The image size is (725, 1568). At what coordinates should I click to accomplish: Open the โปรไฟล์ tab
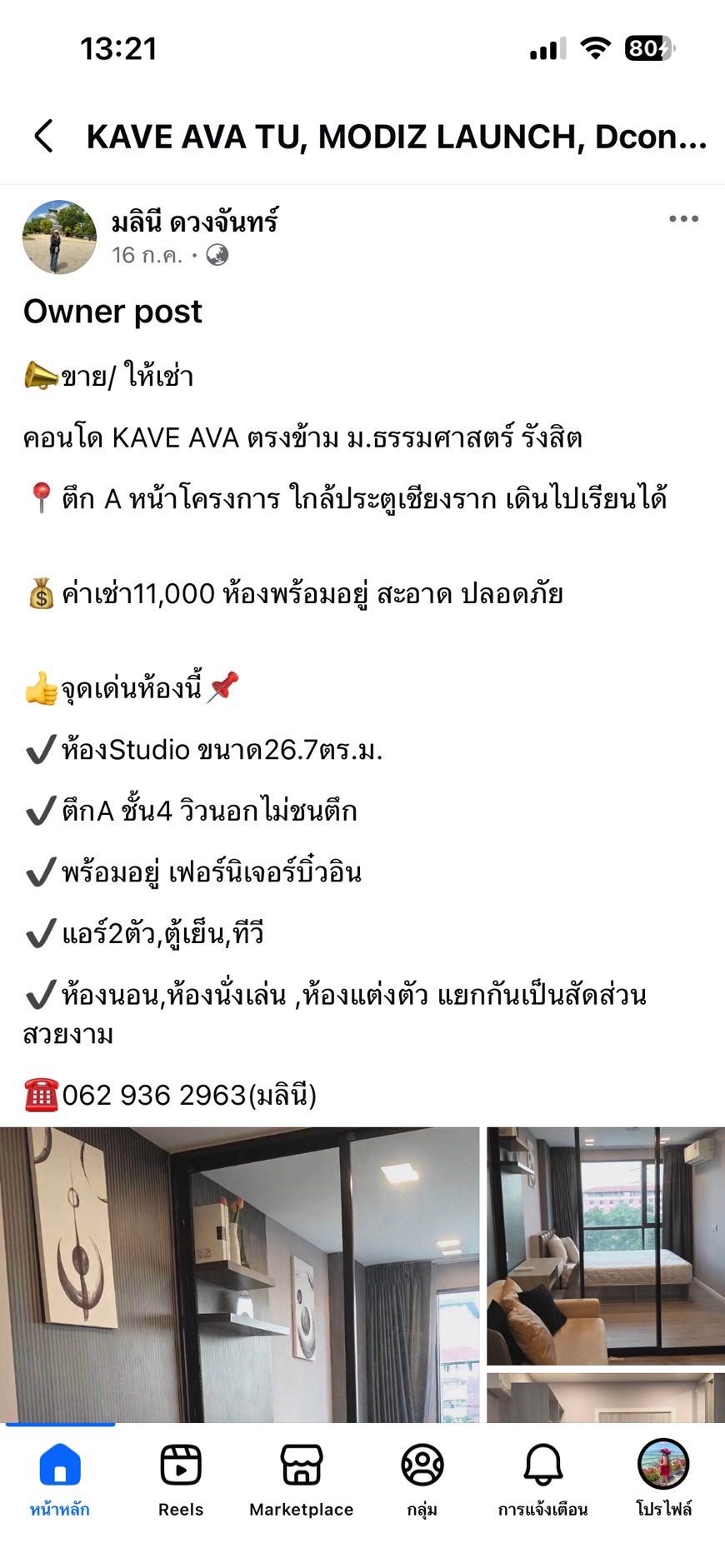[x=664, y=1481]
